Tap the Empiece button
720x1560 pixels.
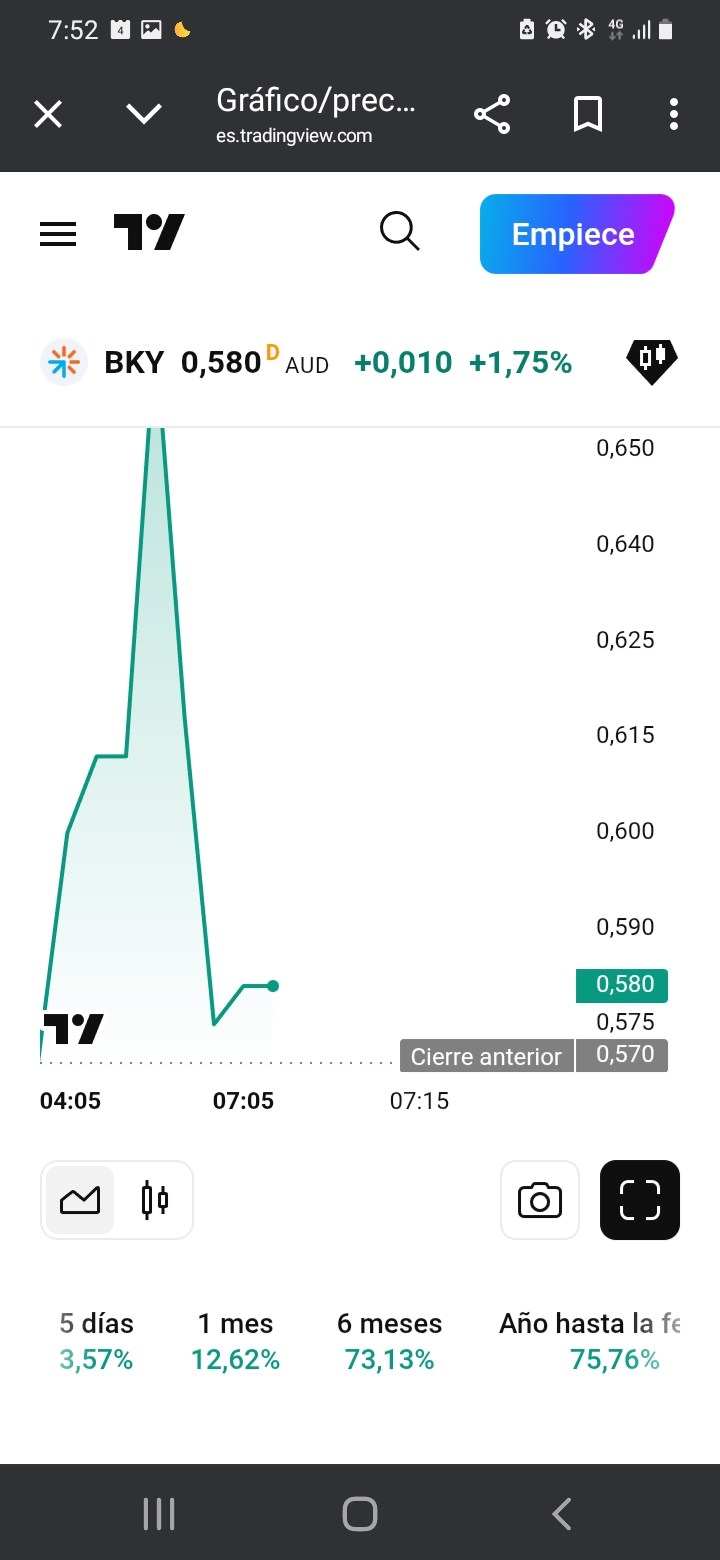point(577,234)
